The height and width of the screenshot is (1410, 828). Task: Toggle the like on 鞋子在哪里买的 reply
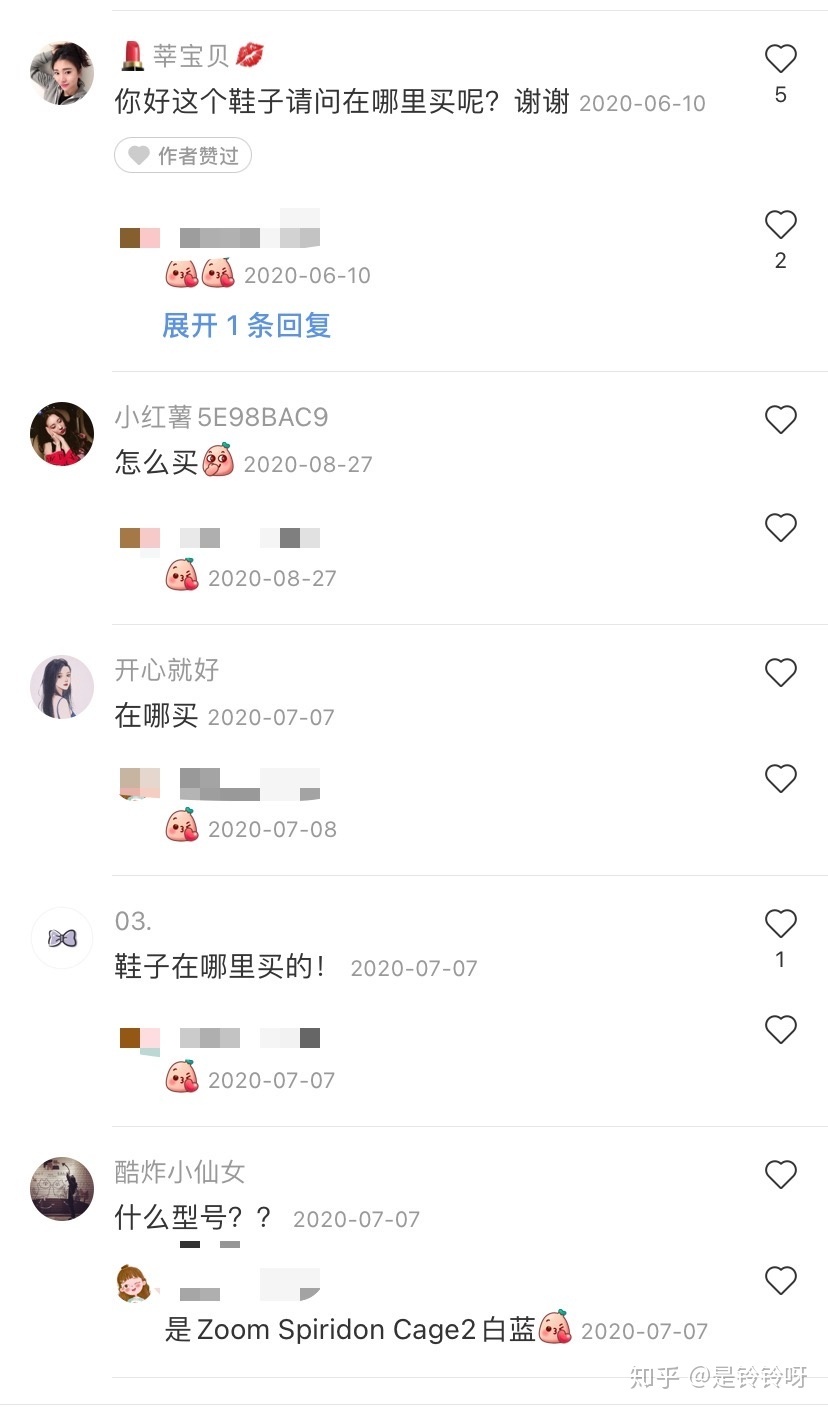[x=780, y=1029]
